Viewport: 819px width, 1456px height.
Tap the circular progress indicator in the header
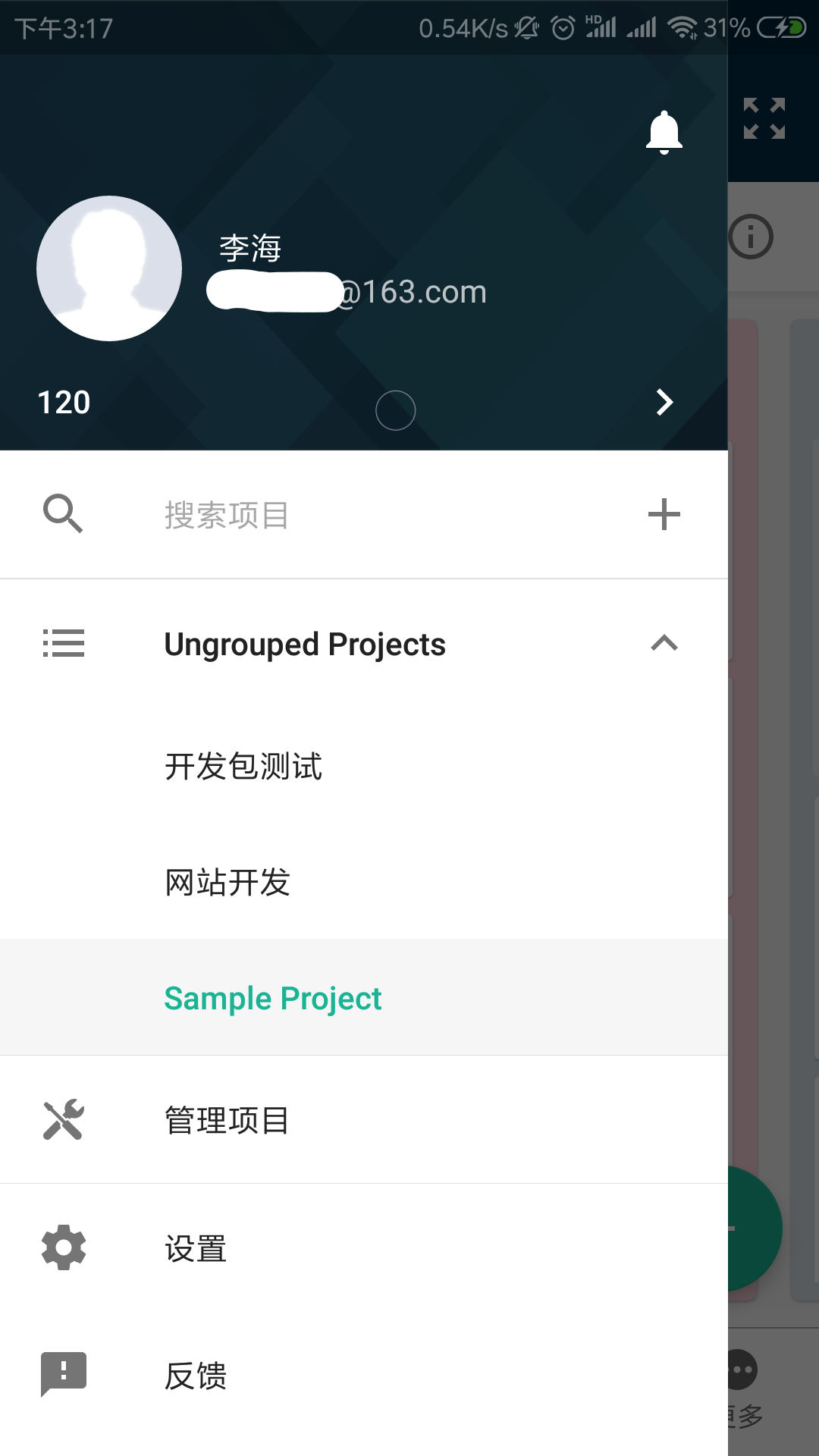point(394,410)
